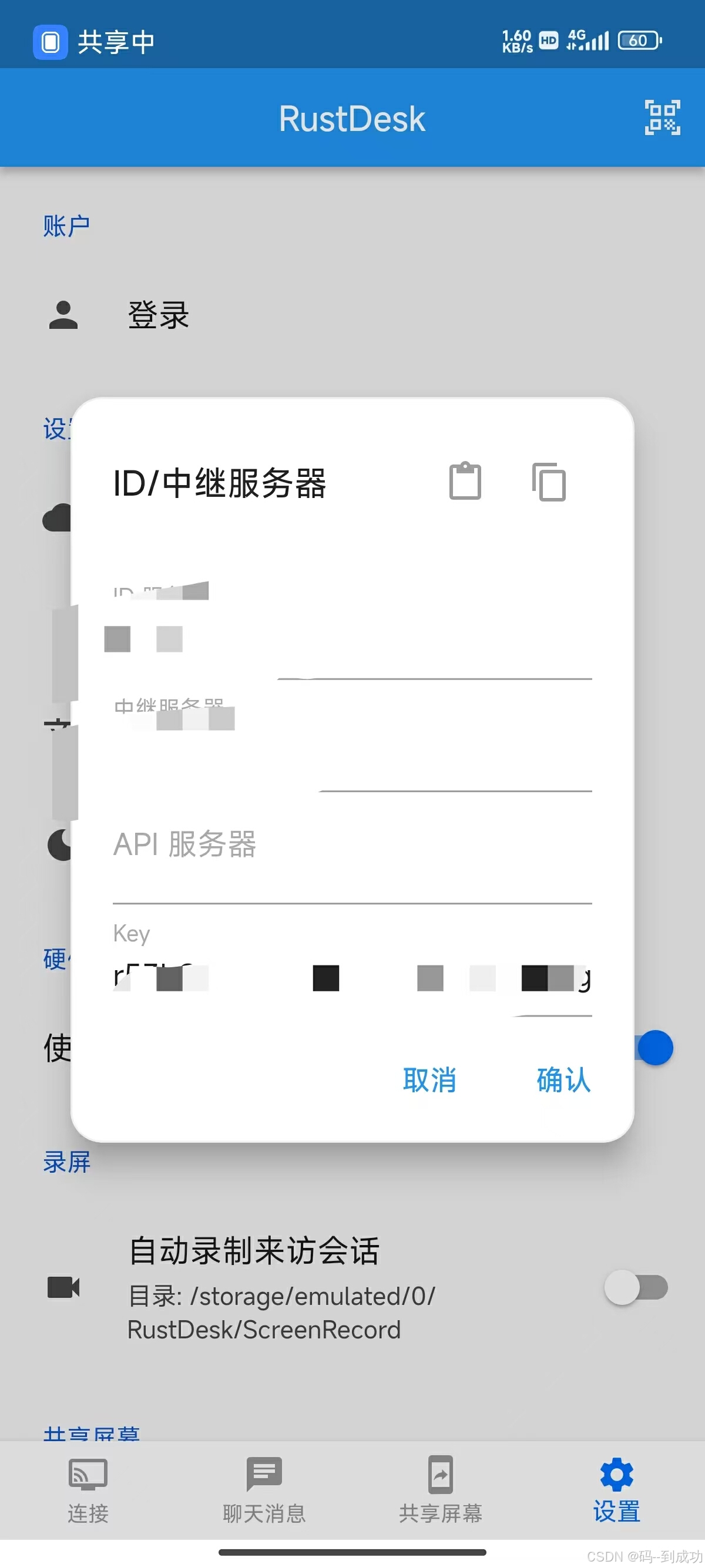Open the QR code scanner
Screen dimensions: 705x1568
662,117
